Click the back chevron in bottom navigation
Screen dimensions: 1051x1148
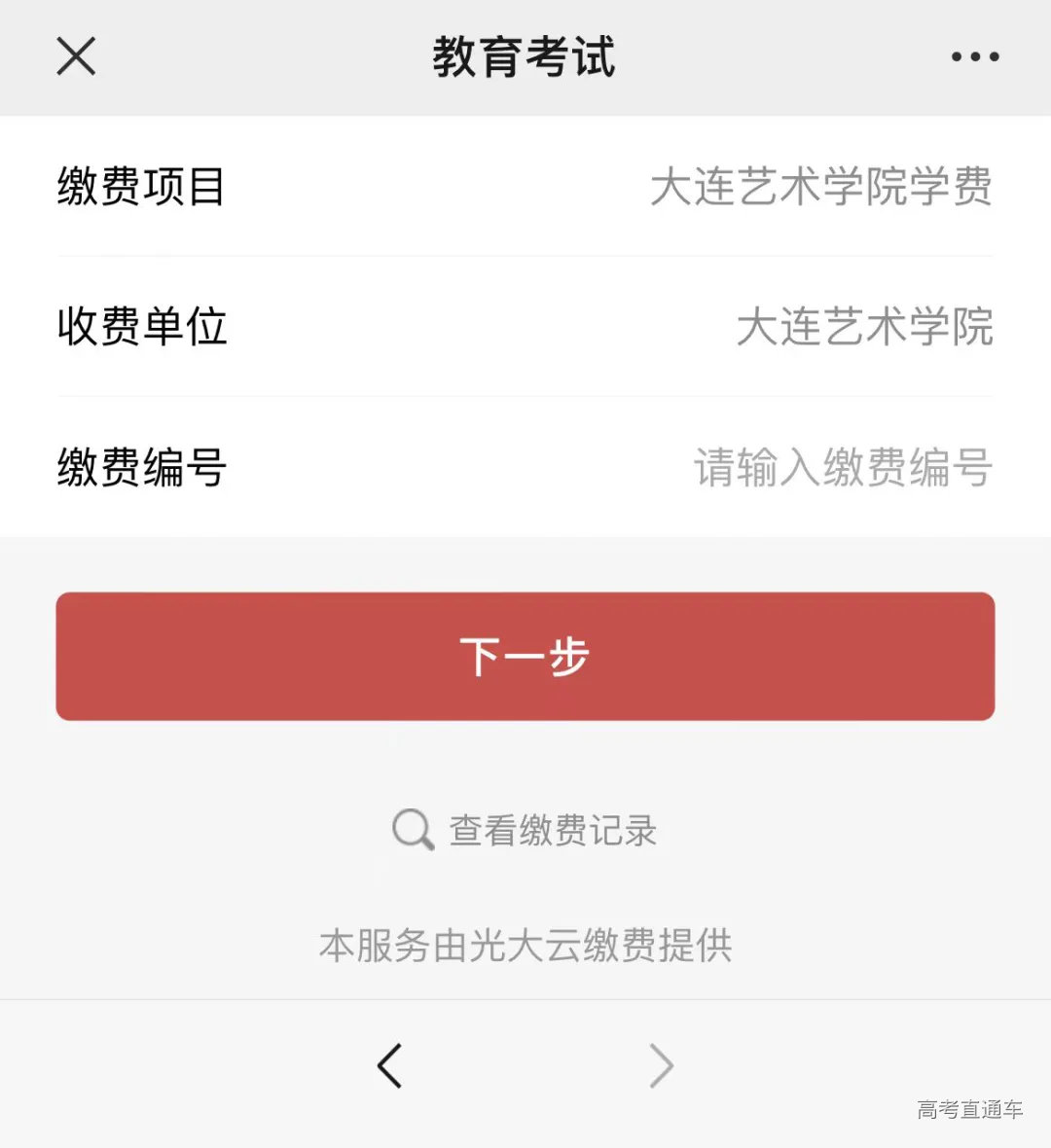coord(389,1064)
